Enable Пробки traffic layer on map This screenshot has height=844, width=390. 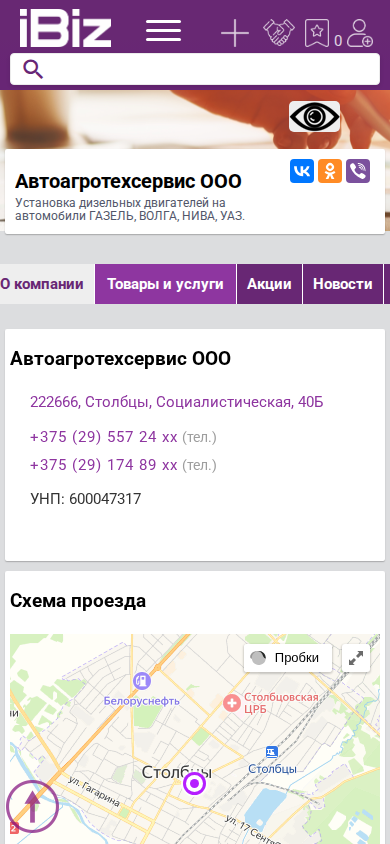click(x=288, y=658)
